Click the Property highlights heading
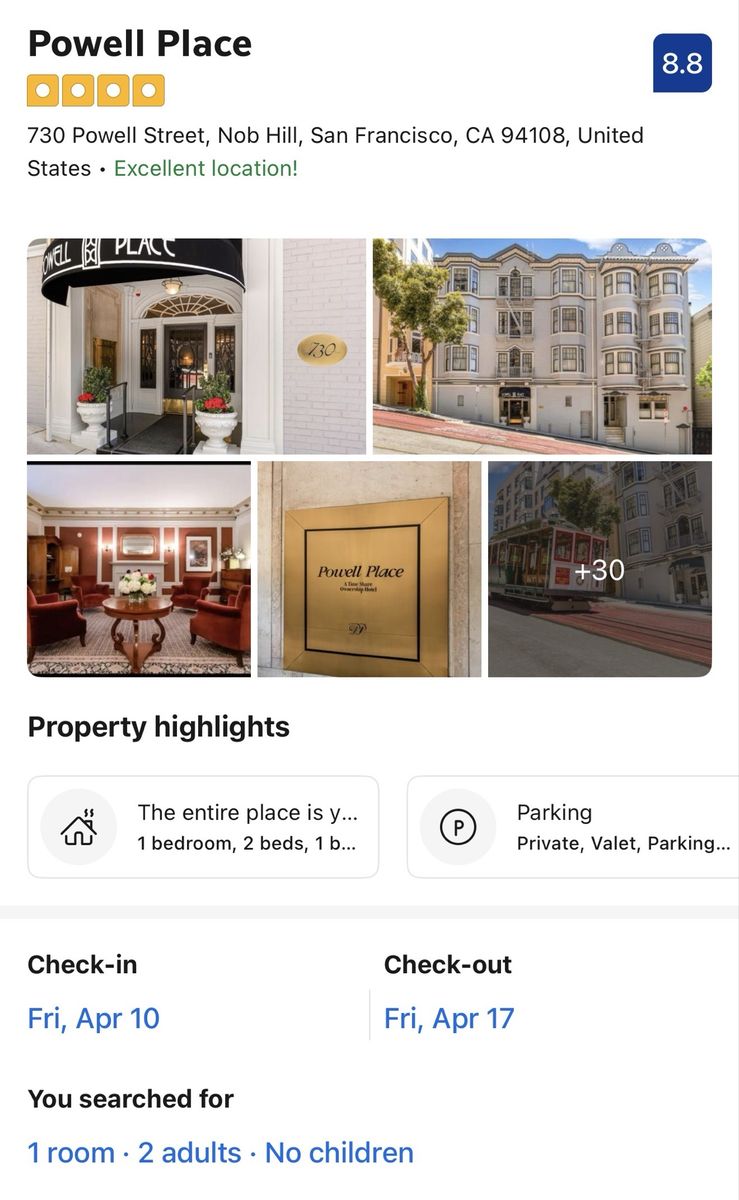This screenshot has width=739, height=1200. coord(159,726)
